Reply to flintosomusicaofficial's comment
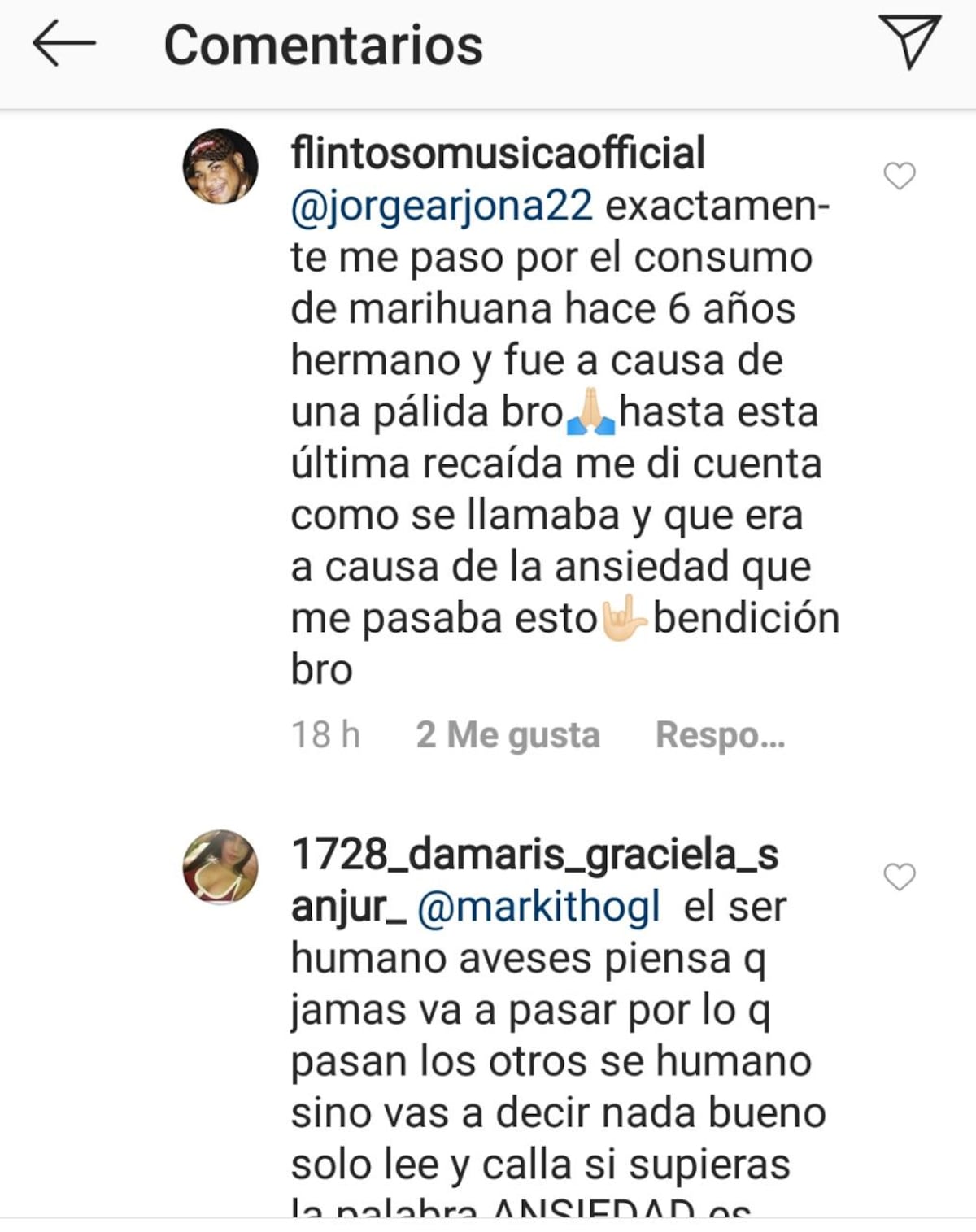 point(720,735)
